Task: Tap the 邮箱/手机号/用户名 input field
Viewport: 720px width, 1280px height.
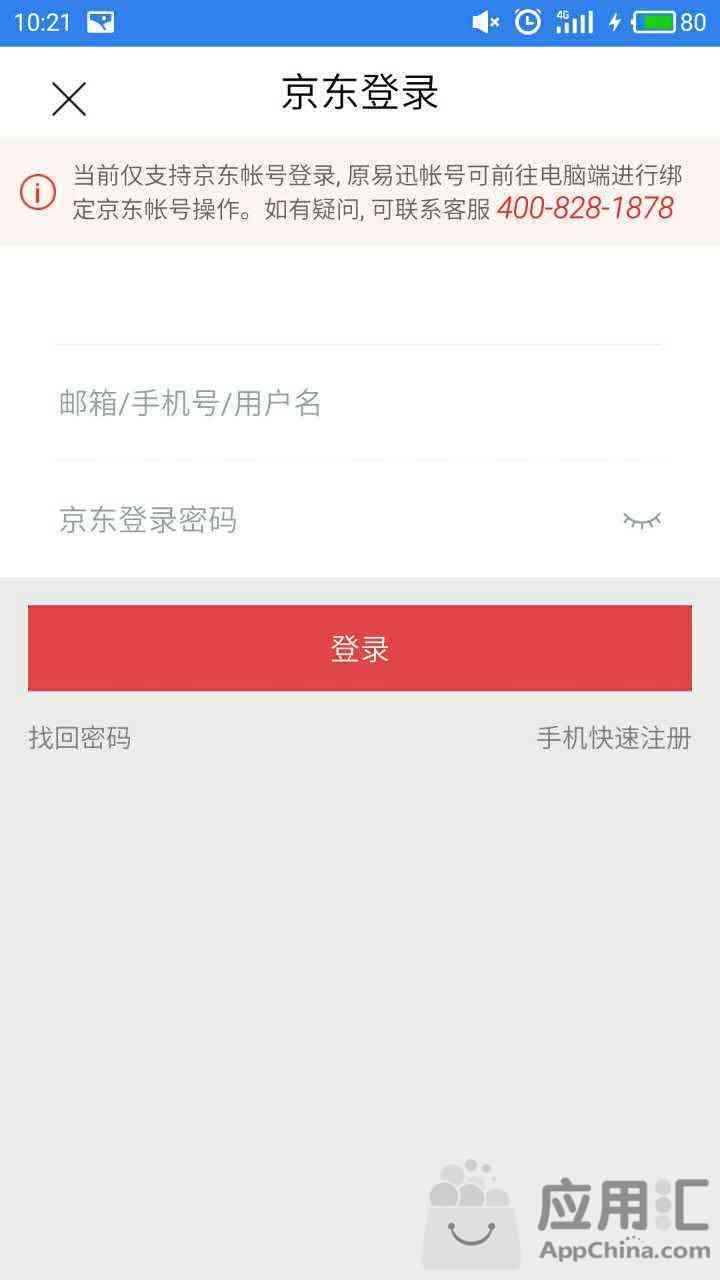Action: point(358,403)
